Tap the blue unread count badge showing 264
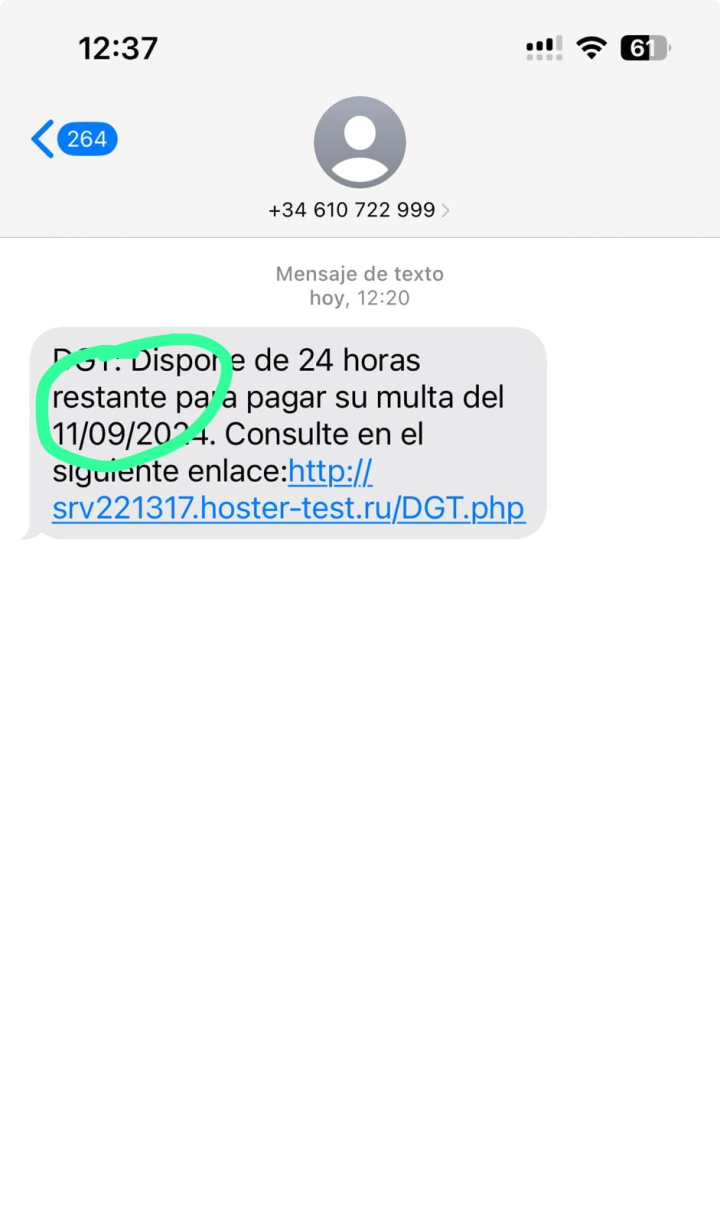 coord(87,139)
